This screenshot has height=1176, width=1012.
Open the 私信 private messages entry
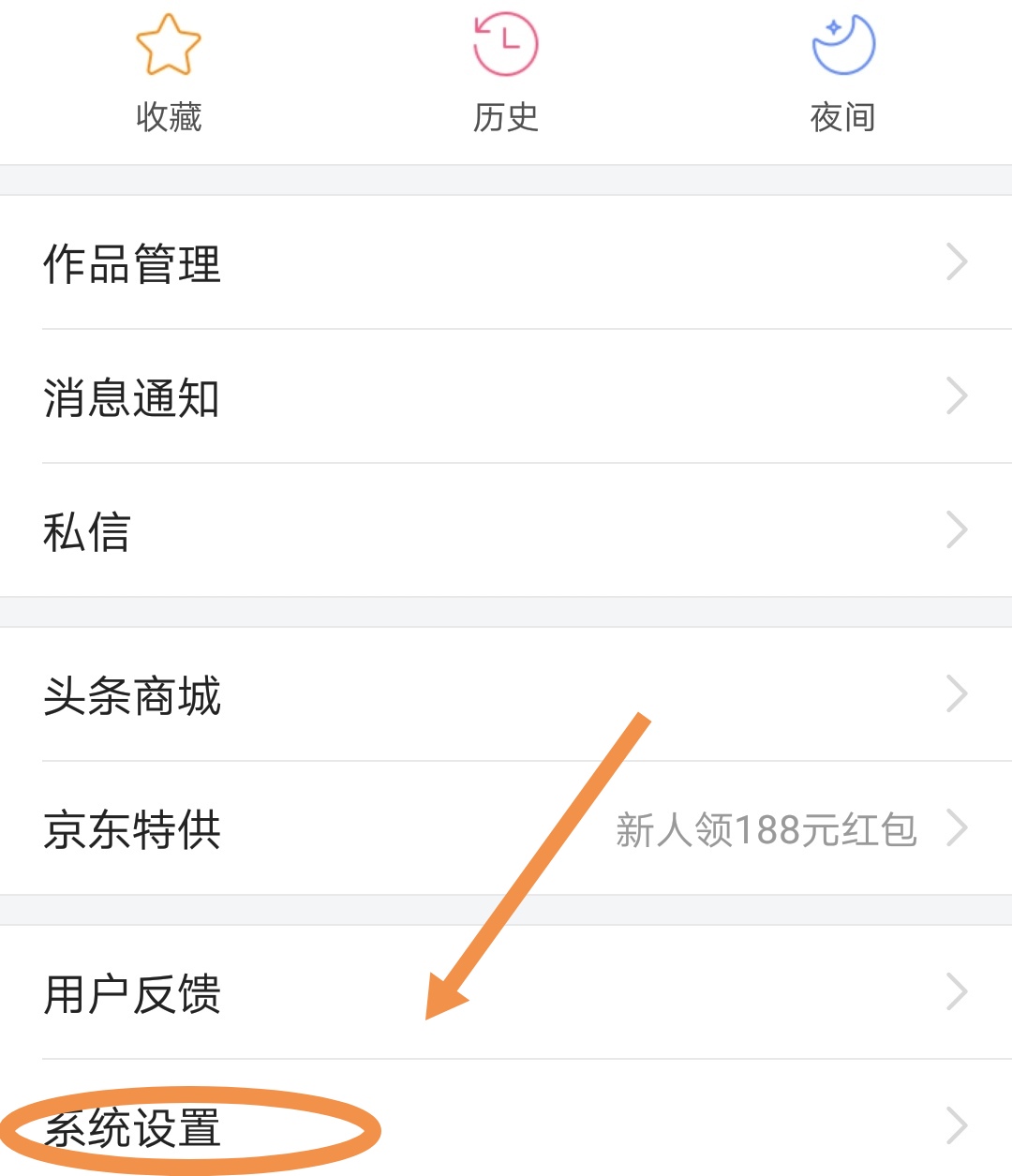(x=84, y=532)
